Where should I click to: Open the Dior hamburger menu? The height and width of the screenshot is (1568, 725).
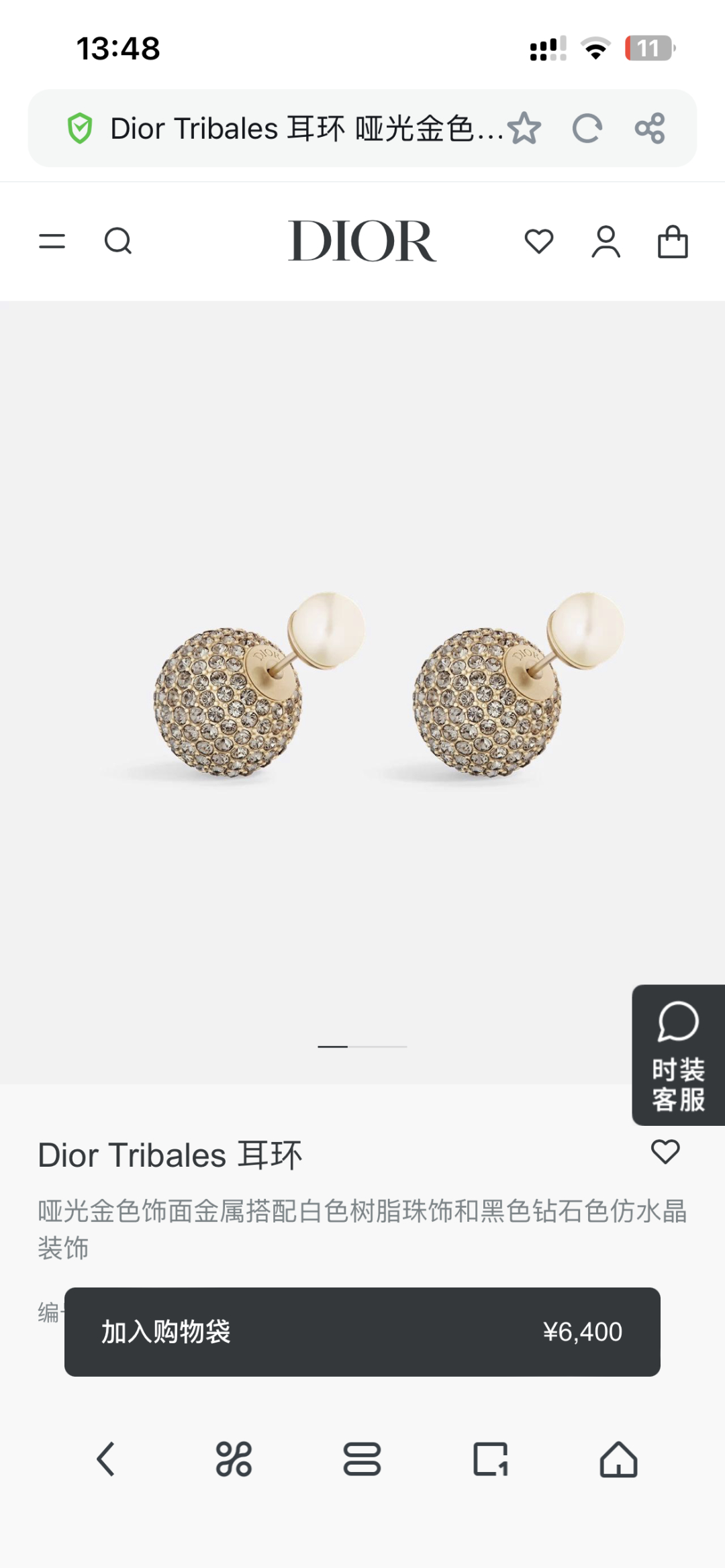pos(52,242)
